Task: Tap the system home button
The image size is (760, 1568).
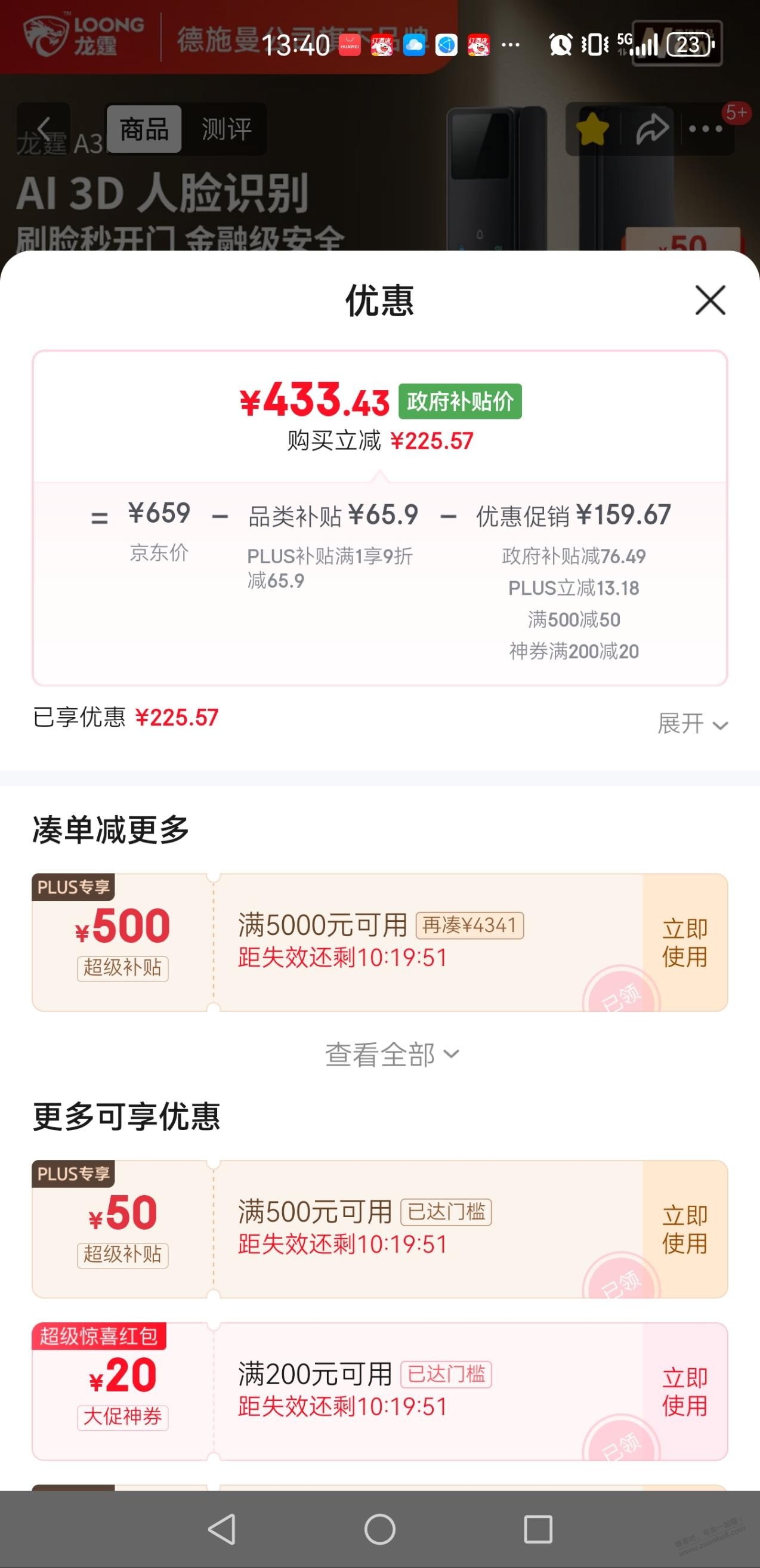Action: coord(379,1529)
